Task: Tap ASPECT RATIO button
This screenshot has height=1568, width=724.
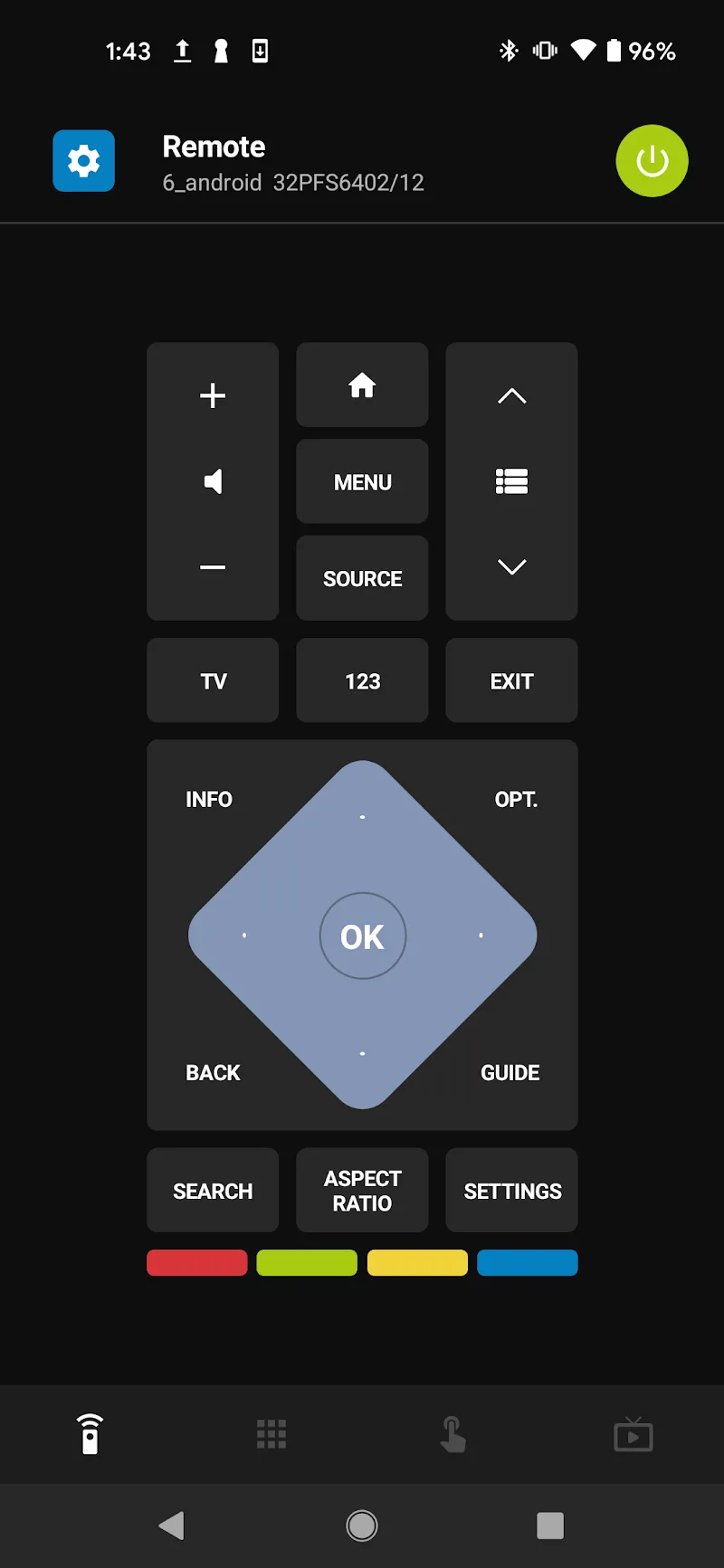Action: (362, 1191)
